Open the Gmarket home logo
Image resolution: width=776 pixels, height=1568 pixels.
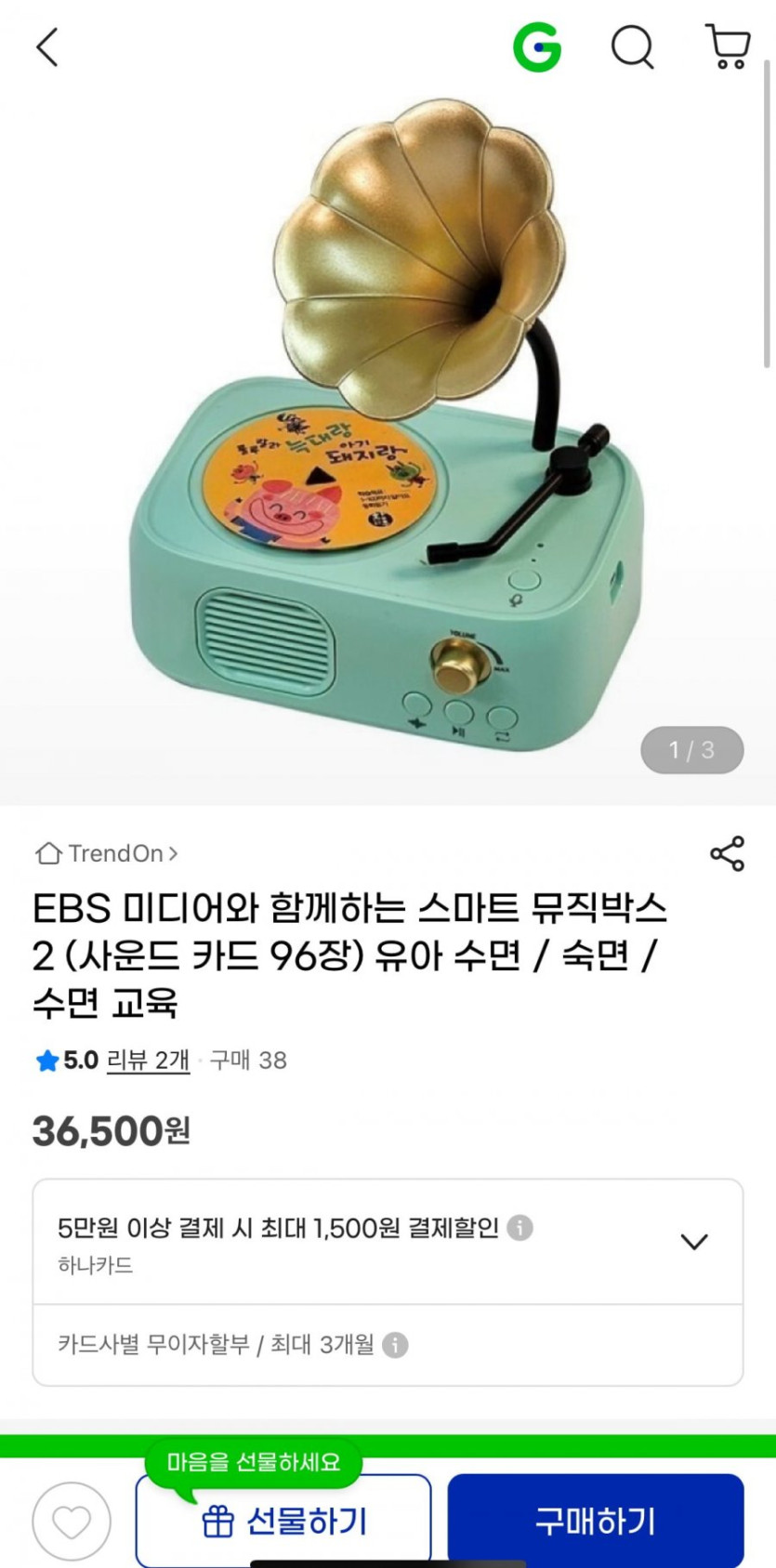point(537,46)
